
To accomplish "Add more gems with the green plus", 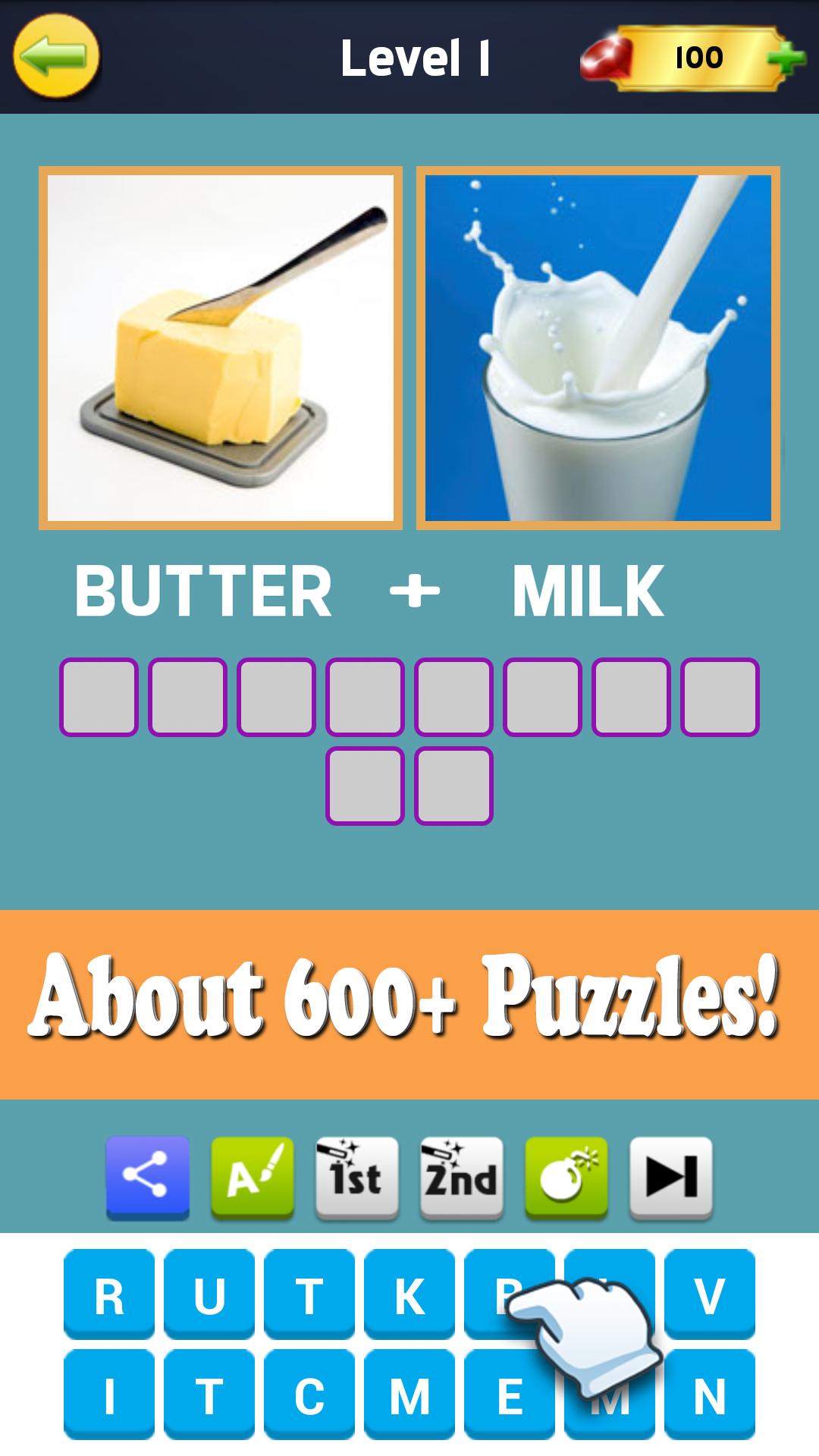I will tap(785, 58).
